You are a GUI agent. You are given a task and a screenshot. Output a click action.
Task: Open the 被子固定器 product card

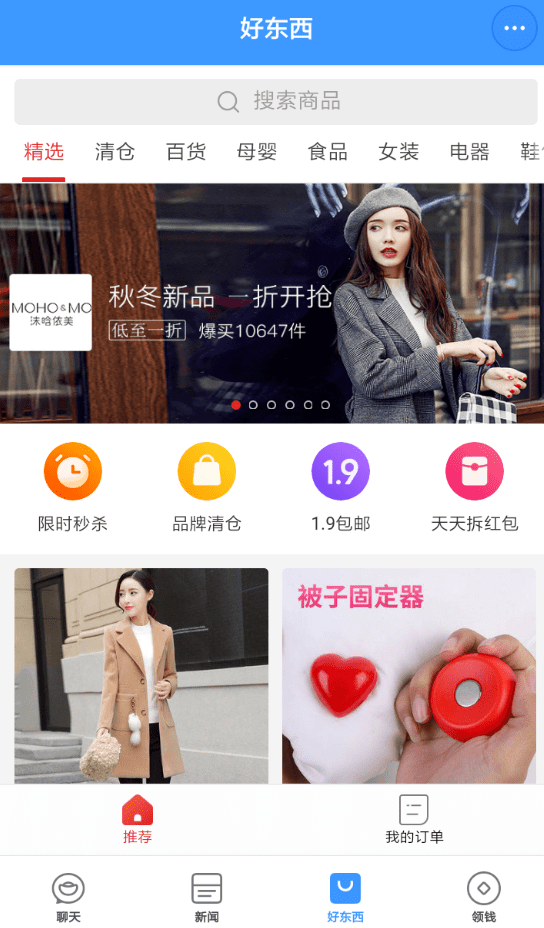(x=409, y=676)
